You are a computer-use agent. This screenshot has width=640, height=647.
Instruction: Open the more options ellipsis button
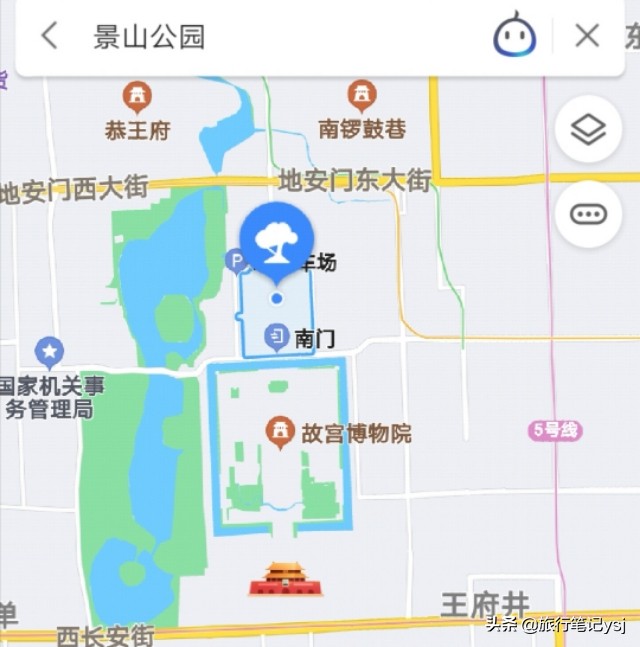[x=588, y=214]
